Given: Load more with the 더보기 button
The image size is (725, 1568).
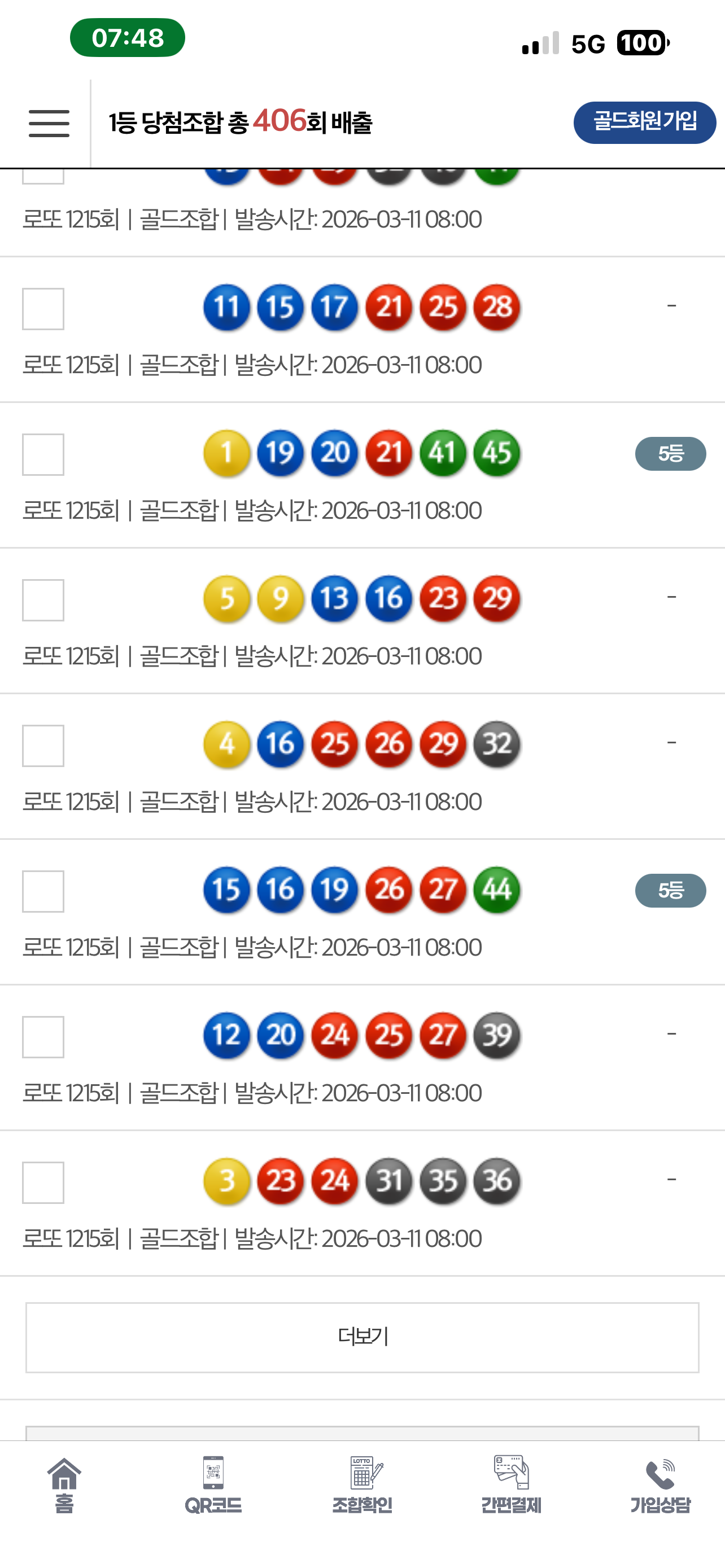Looking at the screenshot, I should click(362, 1337).
